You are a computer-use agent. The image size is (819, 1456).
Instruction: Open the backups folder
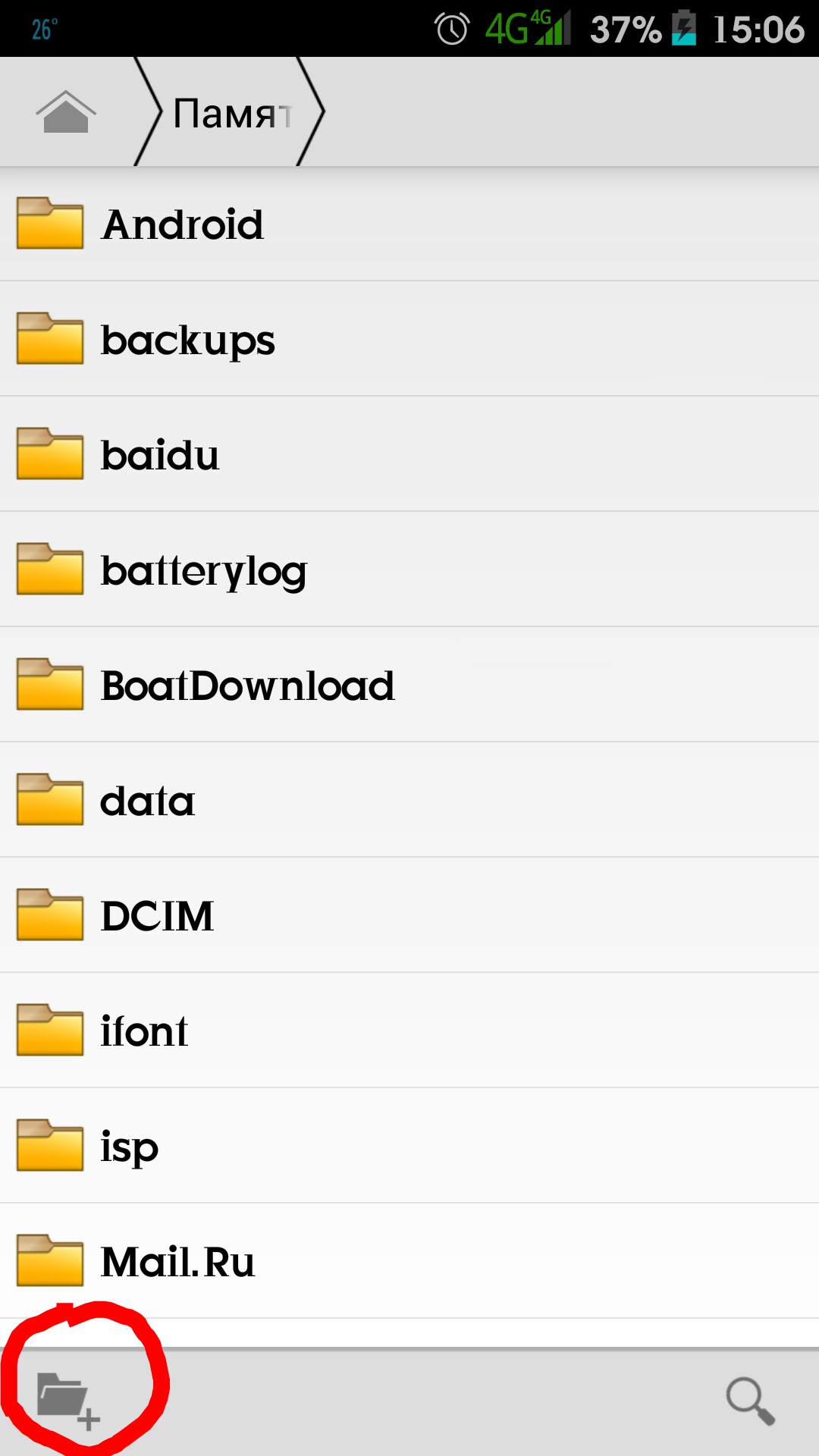409,339
